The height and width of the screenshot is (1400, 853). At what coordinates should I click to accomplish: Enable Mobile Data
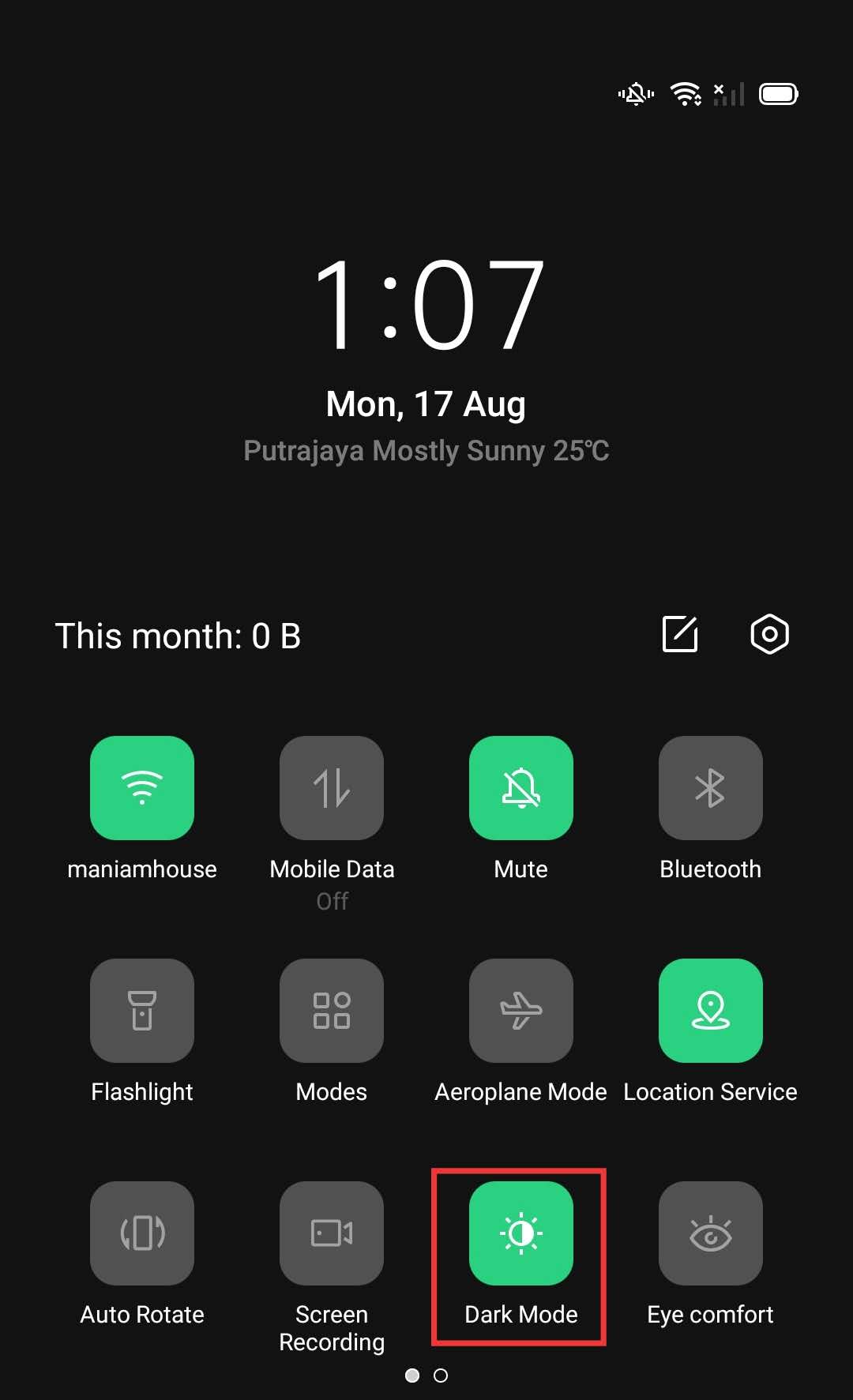(x=332, y=788)
